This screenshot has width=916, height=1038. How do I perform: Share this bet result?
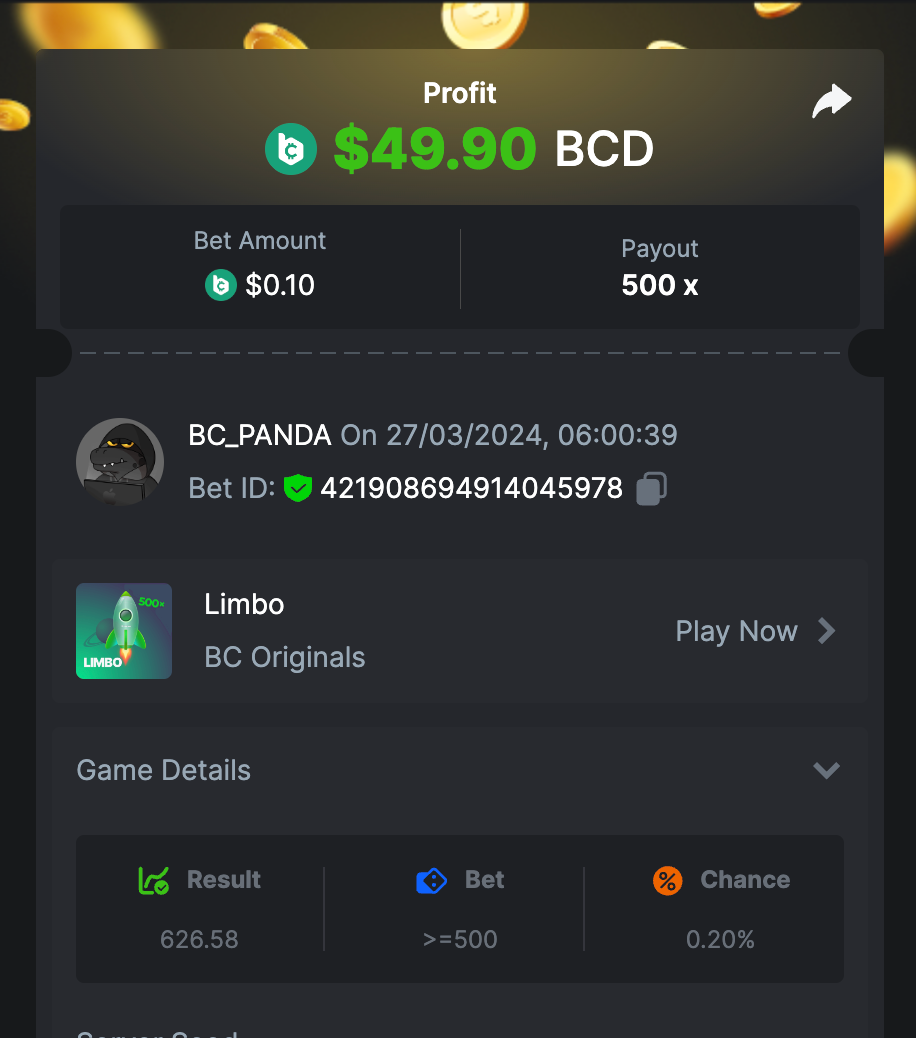pyautogui.click(x=831, y=101)
